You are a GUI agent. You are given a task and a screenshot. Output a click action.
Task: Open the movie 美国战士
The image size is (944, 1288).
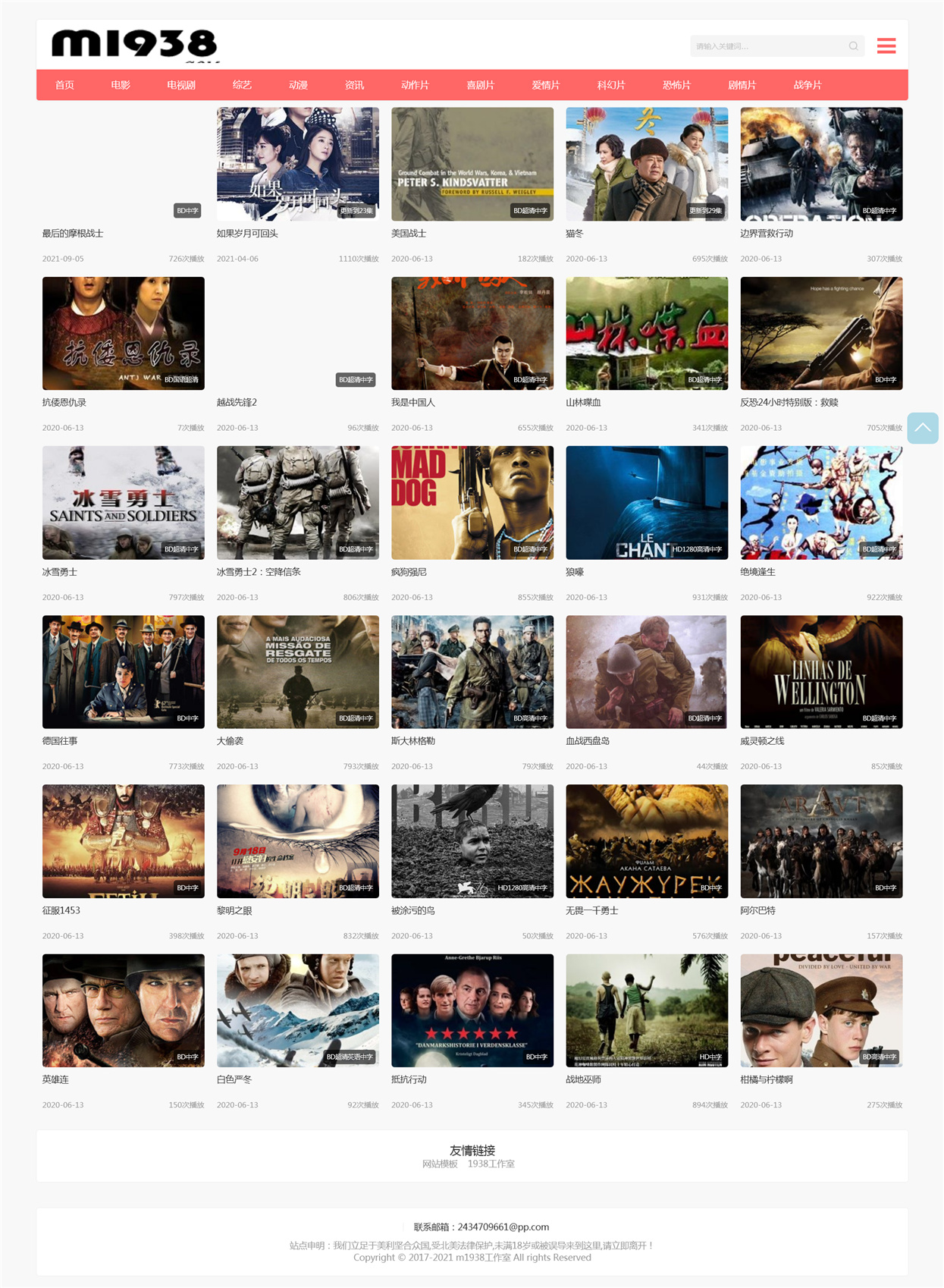coord(472,164)
